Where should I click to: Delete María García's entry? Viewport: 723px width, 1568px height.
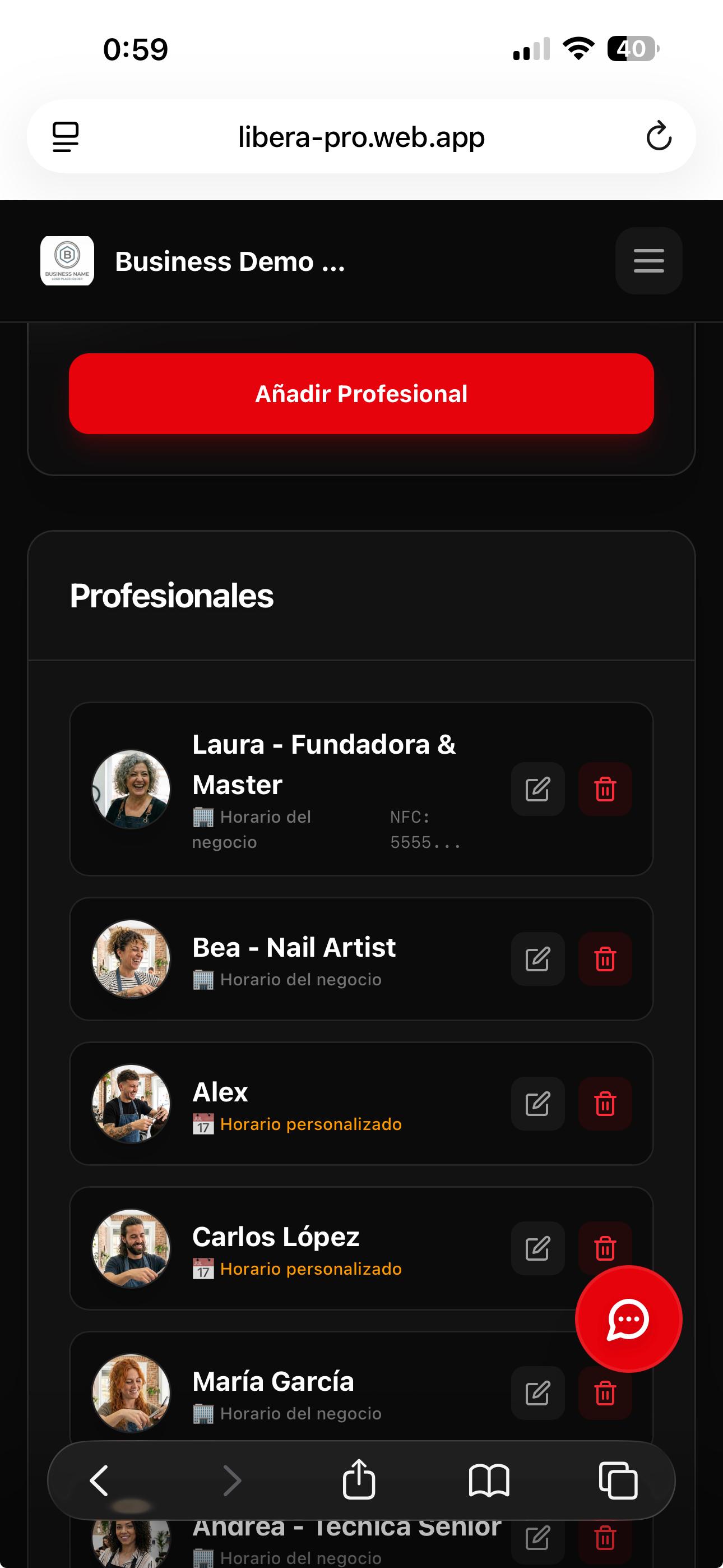(x=605, y=1394)
